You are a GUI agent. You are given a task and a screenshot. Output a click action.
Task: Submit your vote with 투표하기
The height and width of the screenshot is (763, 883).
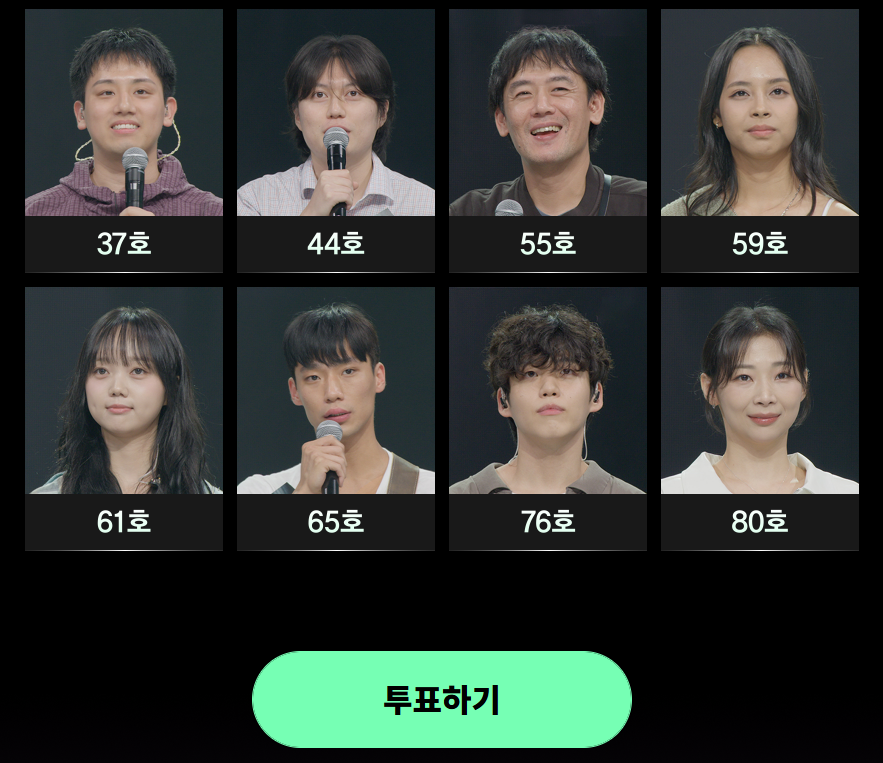[x=441, y=699]
